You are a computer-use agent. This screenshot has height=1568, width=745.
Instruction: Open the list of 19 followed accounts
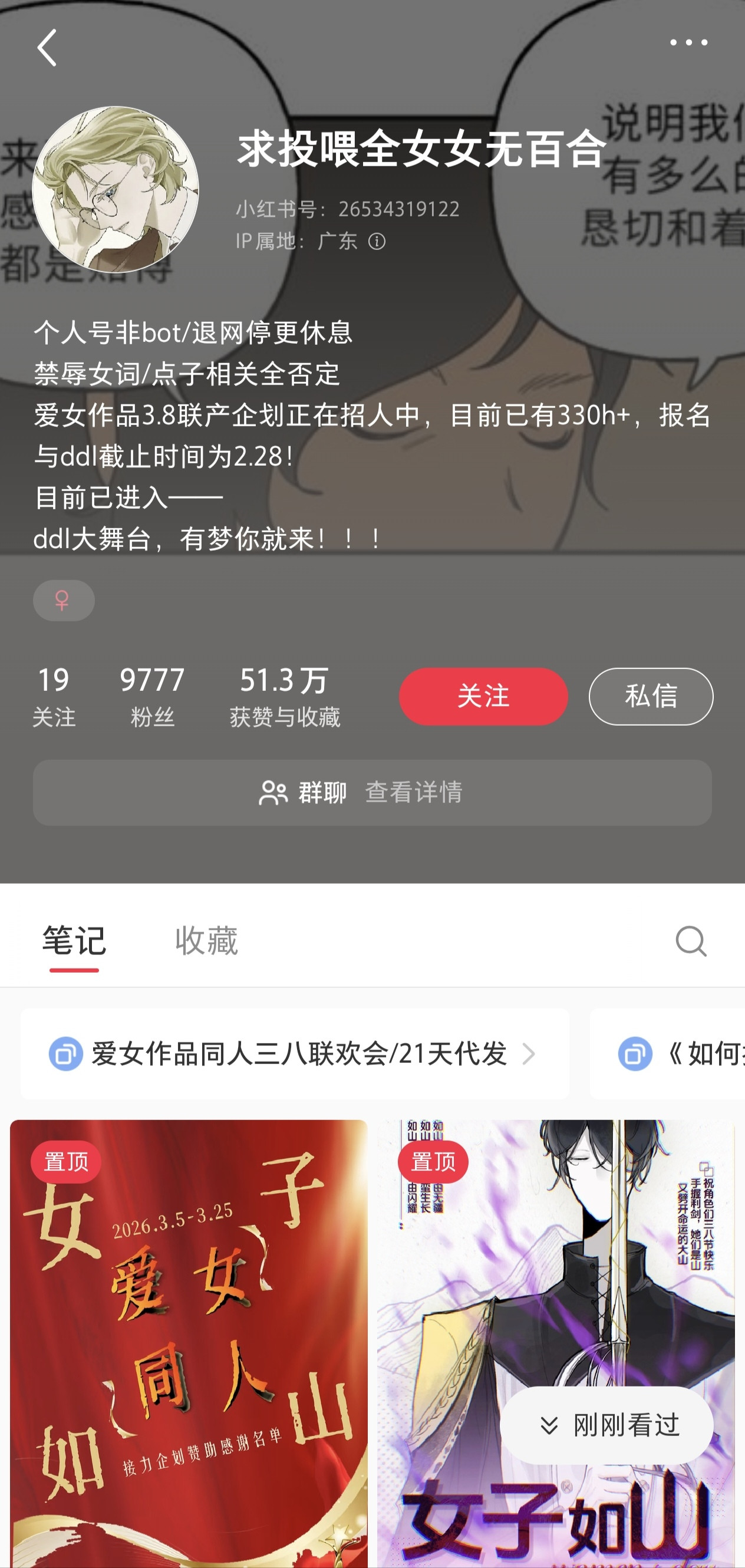coord(54,695)
